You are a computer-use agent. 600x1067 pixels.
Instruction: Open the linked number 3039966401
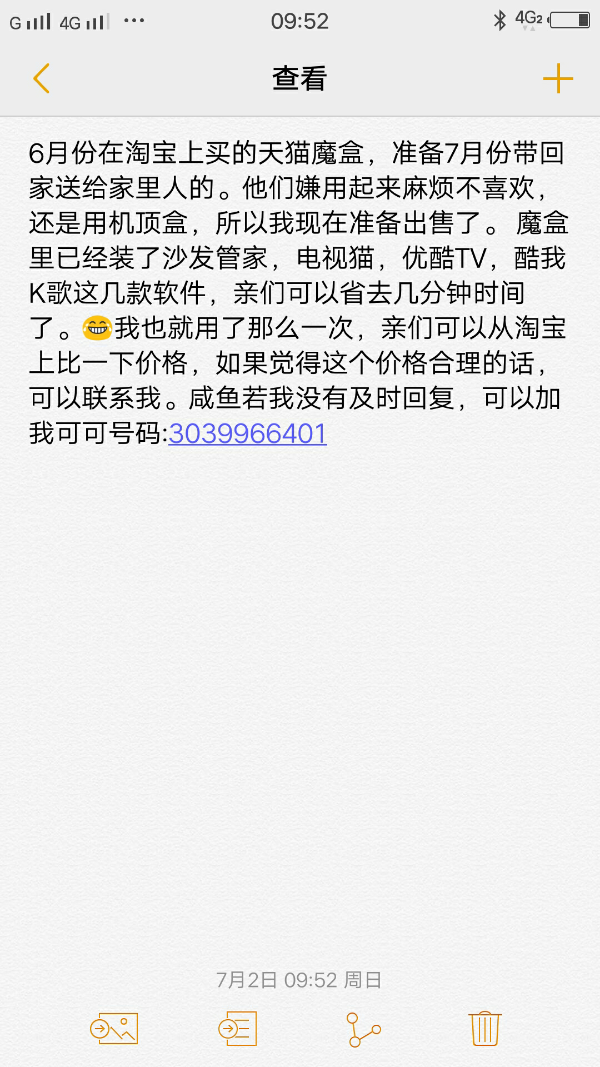(247, 434)
